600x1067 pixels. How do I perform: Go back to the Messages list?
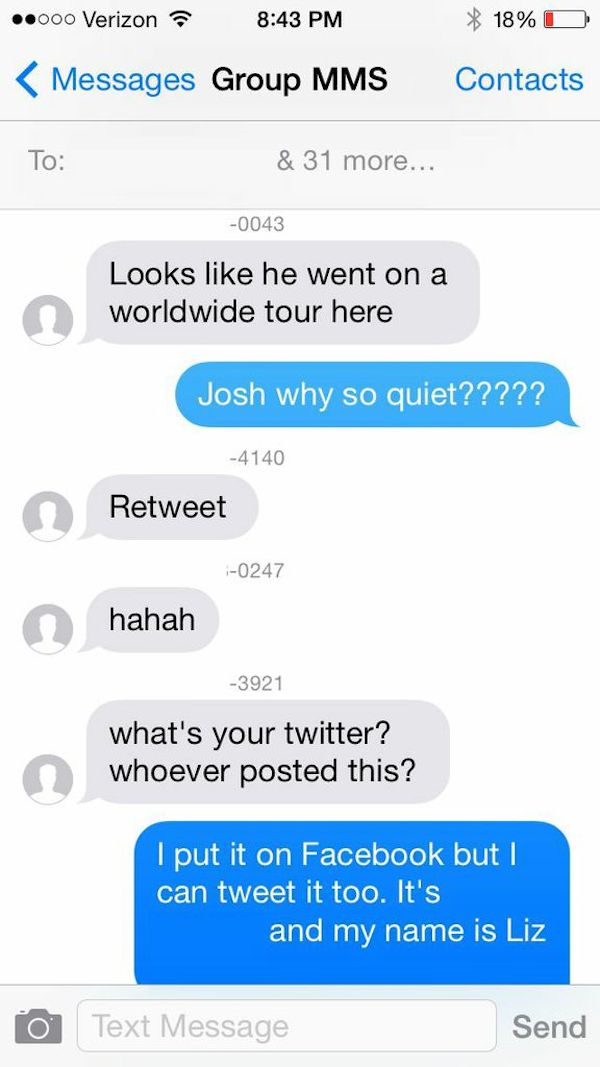[x=105, y=80]
